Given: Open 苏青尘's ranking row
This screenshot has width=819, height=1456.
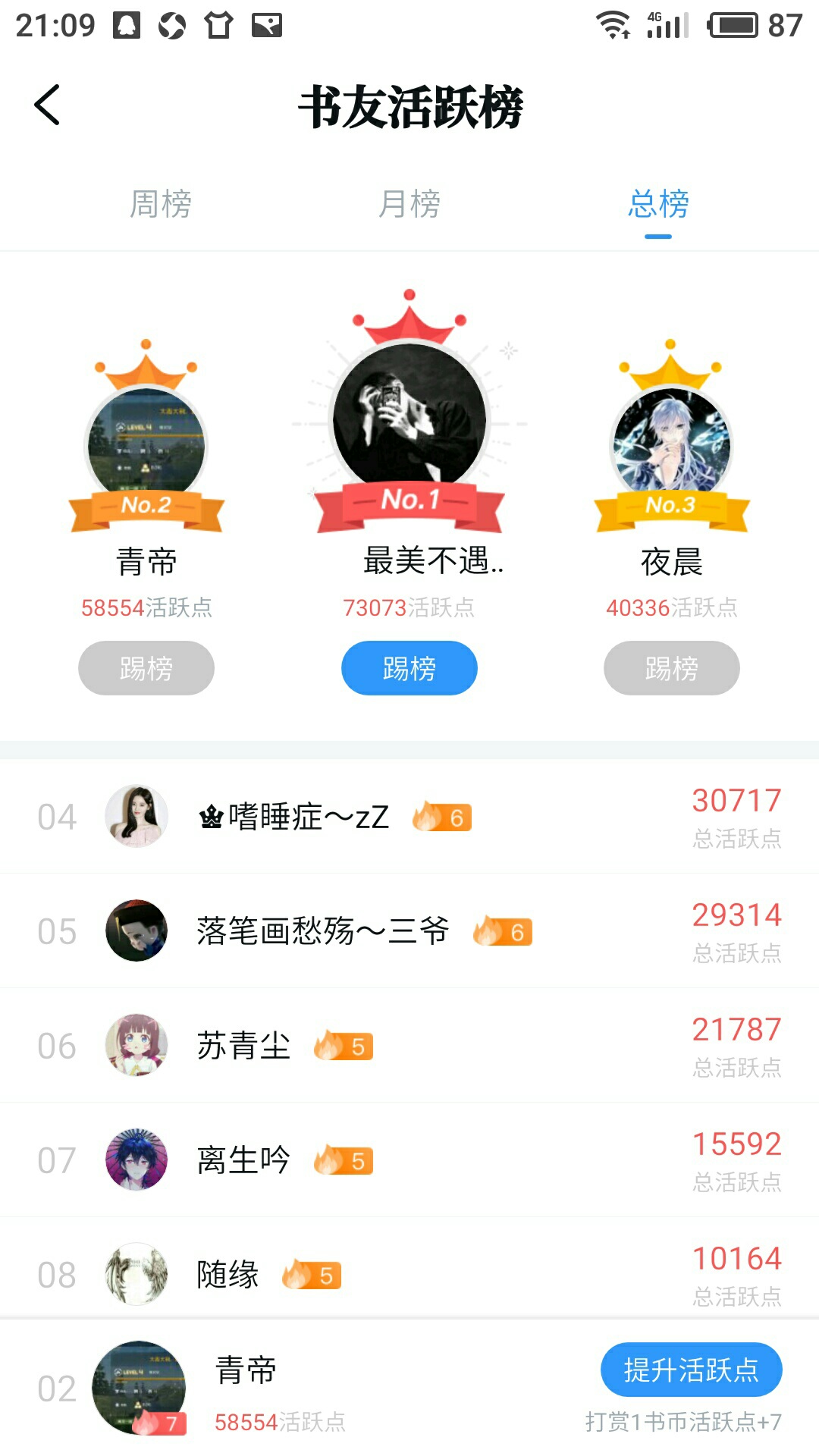Looking at the screenshot, I should (409, 1046).
